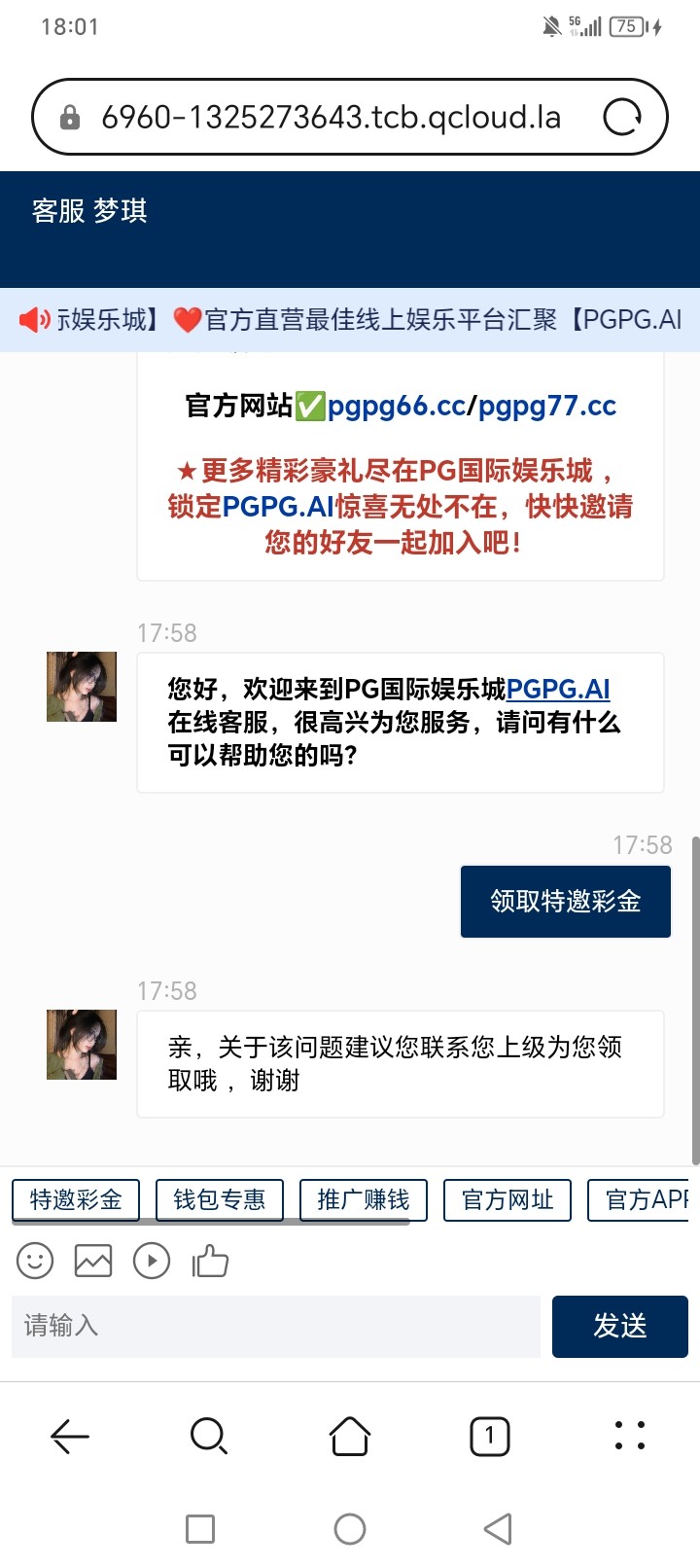This screenshot has width=700, height=1568.
Task: Open the pgpg66.cc official website link
Action: [397, 406]
